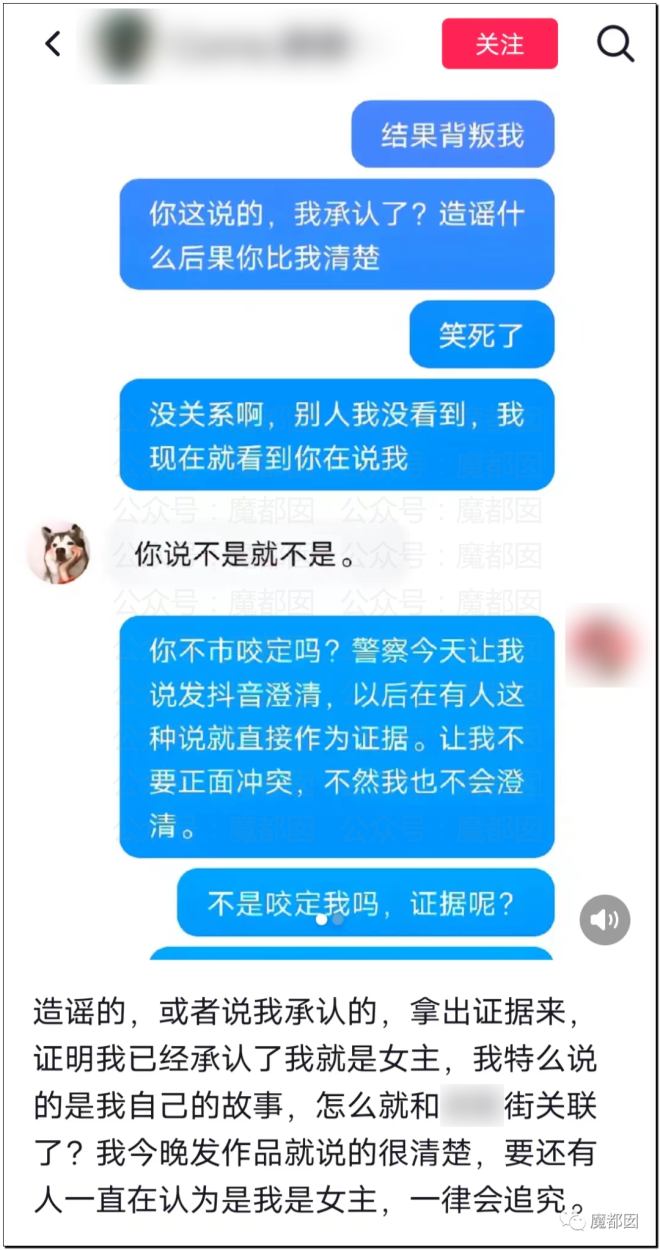This screenshot has width=660, height=1250.
Task: Go back using the top-left arrow
Action: pos(53,44)
